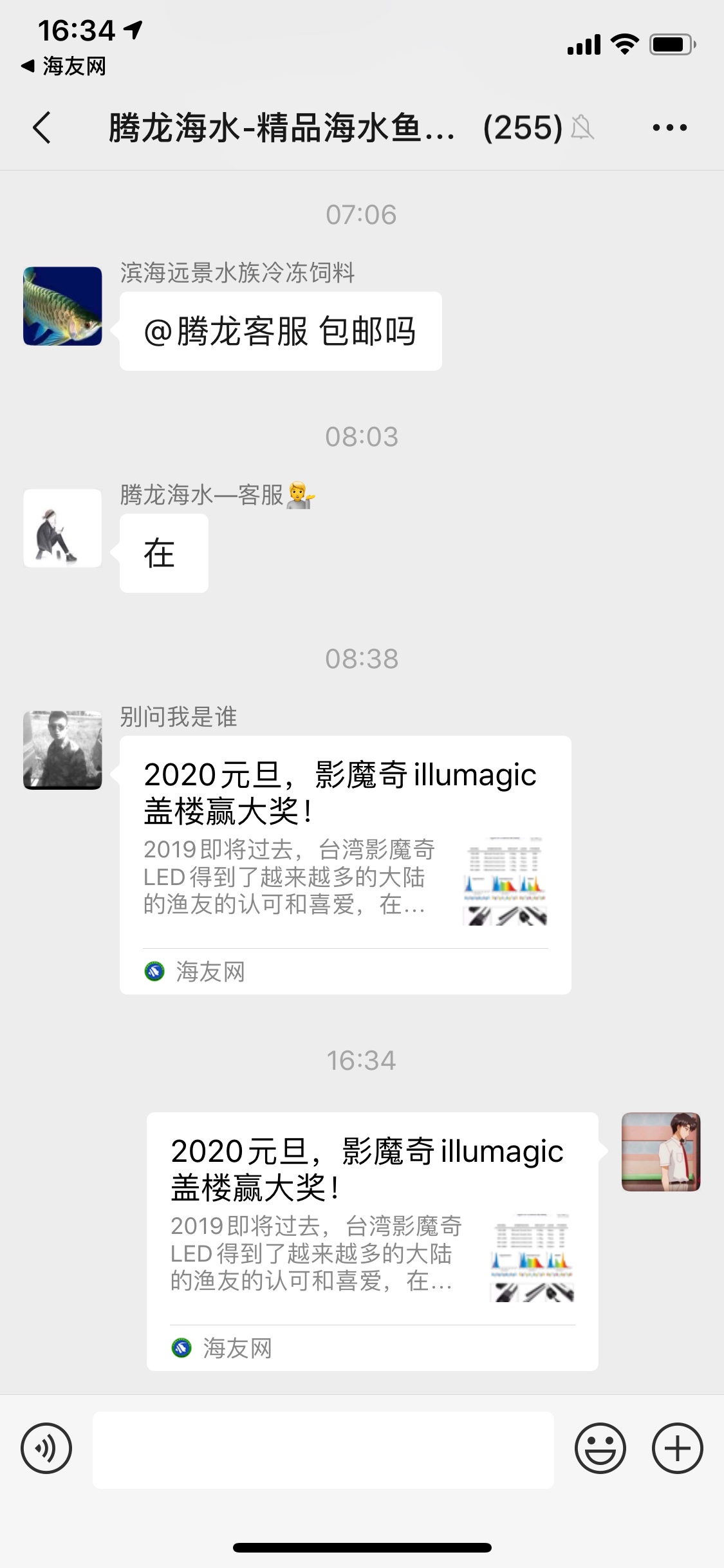Focus the message text field
724x1568 pixels.
click(323, 1450)
